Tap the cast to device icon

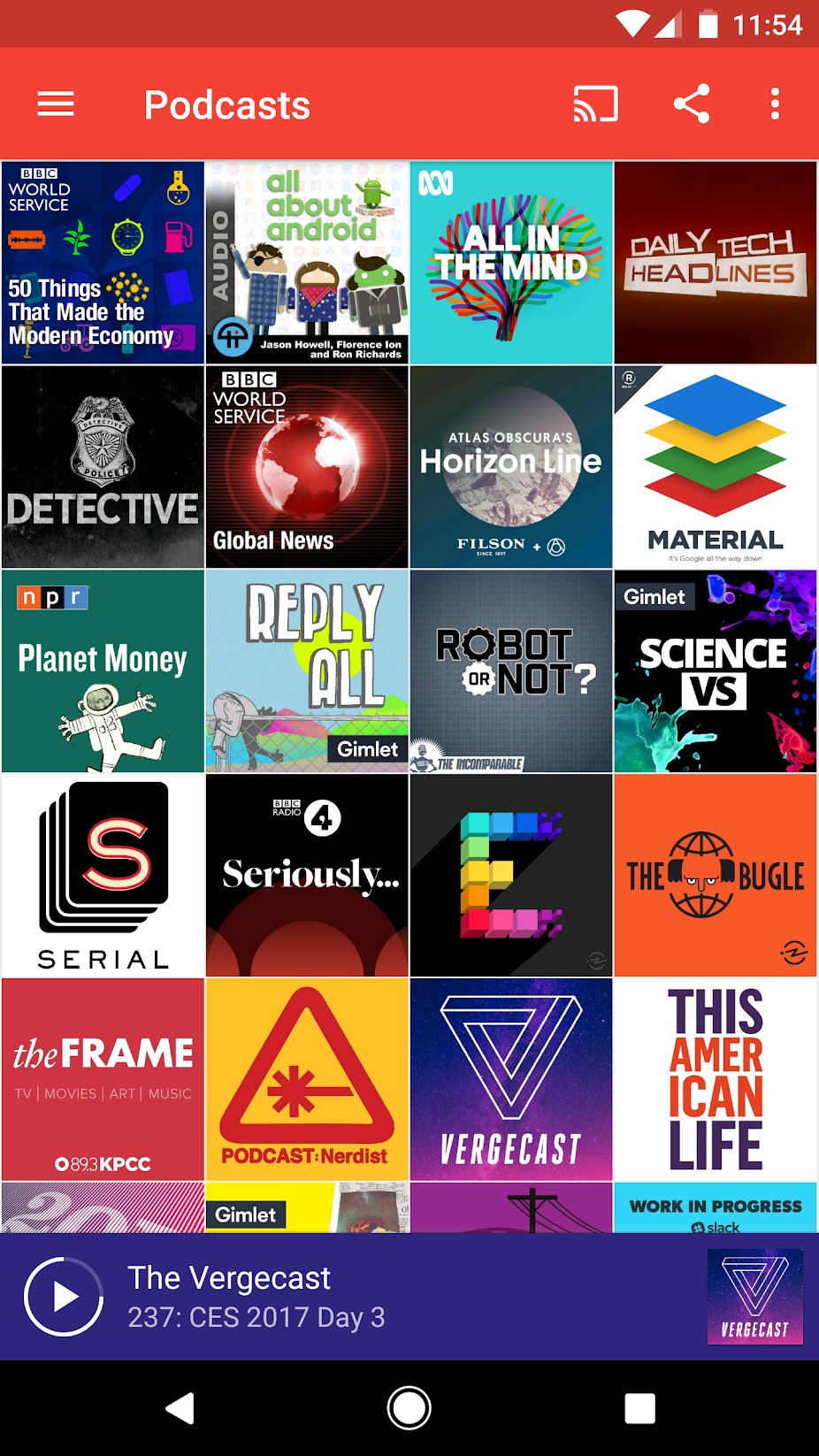tap(595, 104)
